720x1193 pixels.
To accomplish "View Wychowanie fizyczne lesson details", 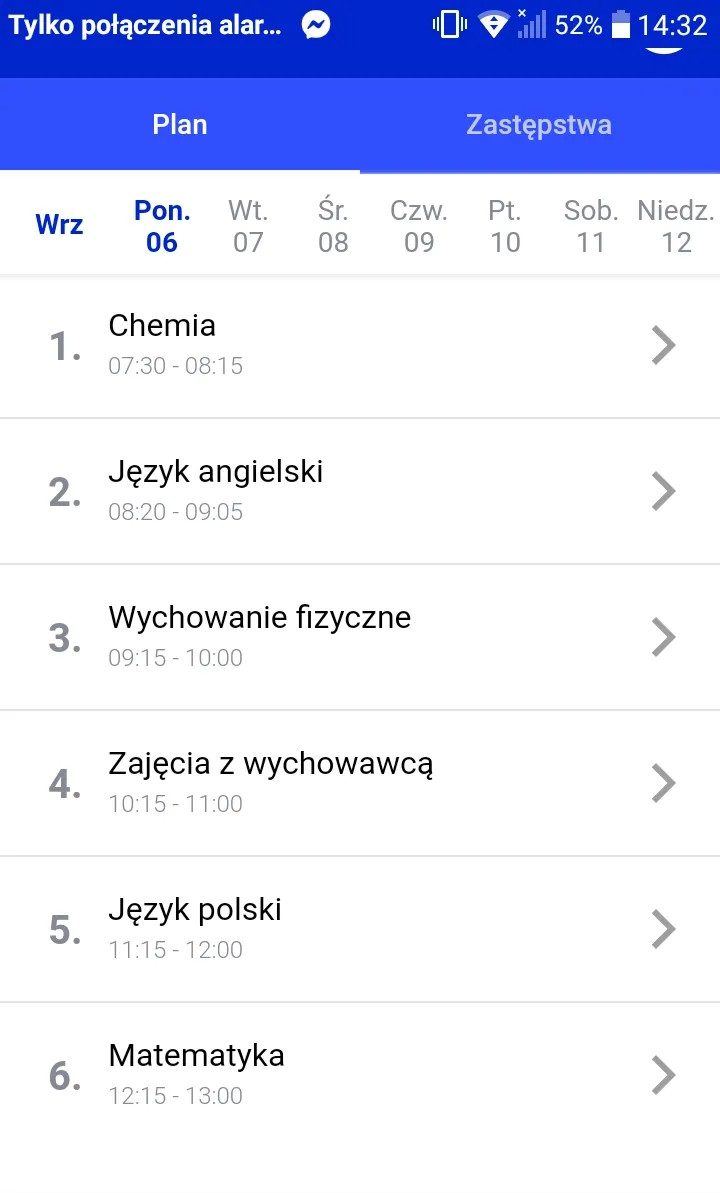I will (x=360, y=637).
